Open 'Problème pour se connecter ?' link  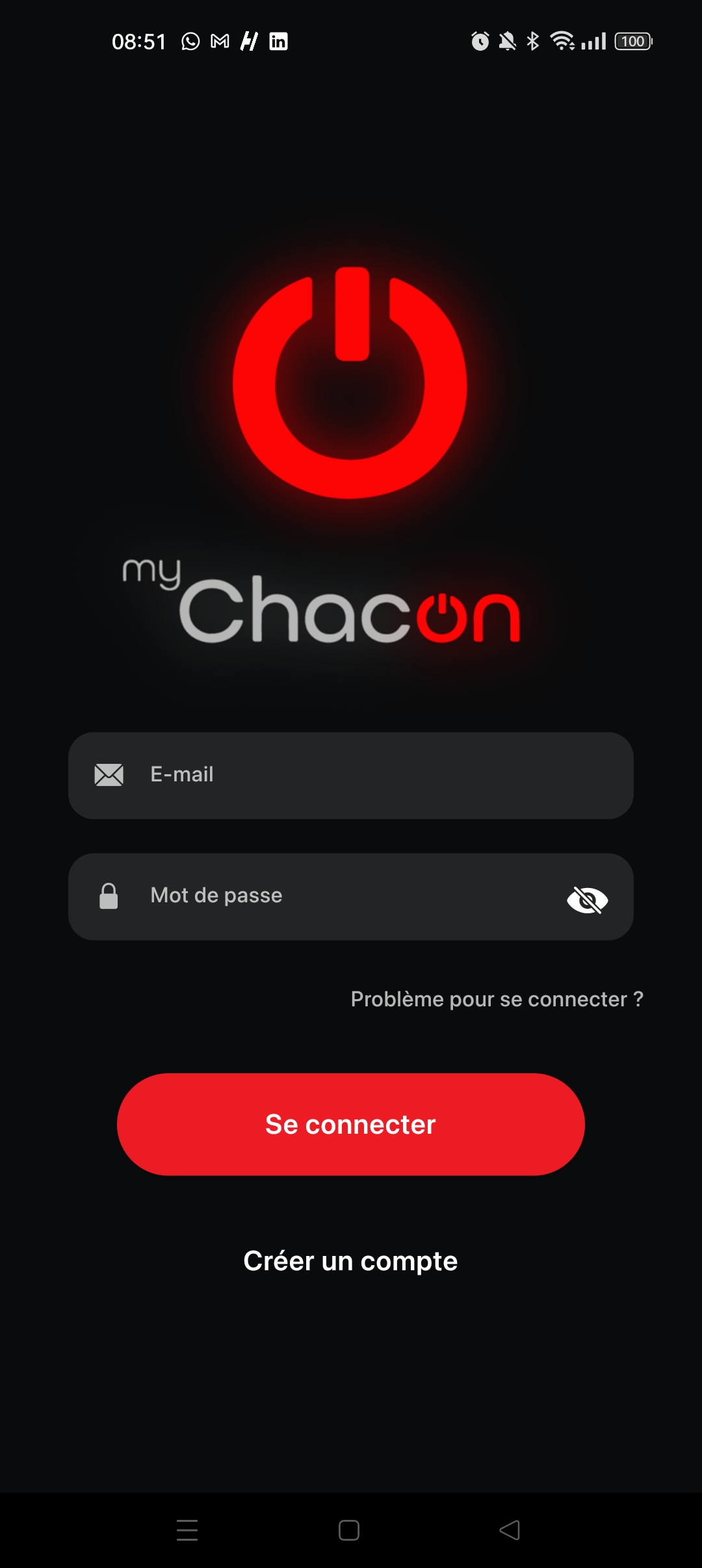(497, 999)
